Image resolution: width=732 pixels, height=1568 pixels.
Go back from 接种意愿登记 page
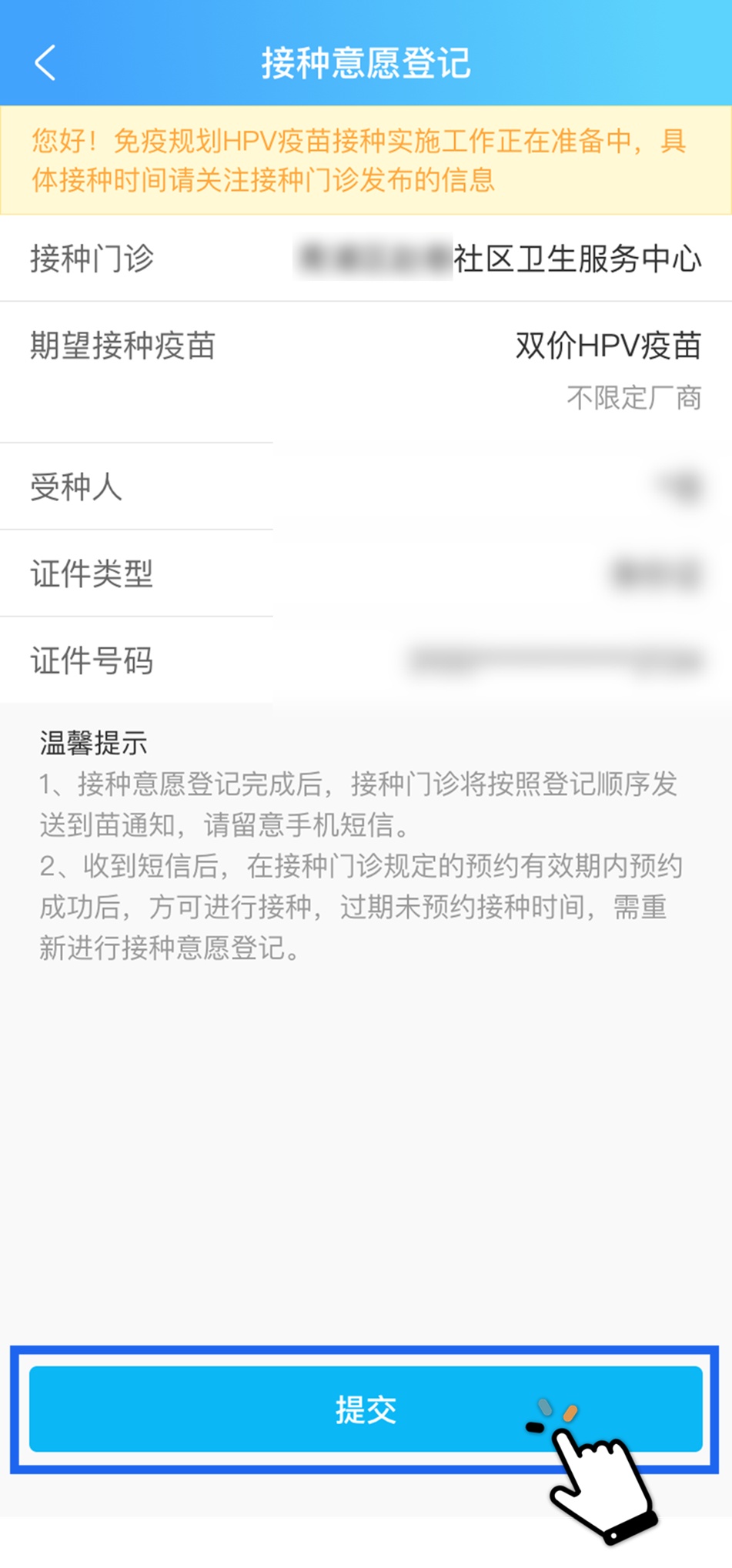[x=45, y=62]
